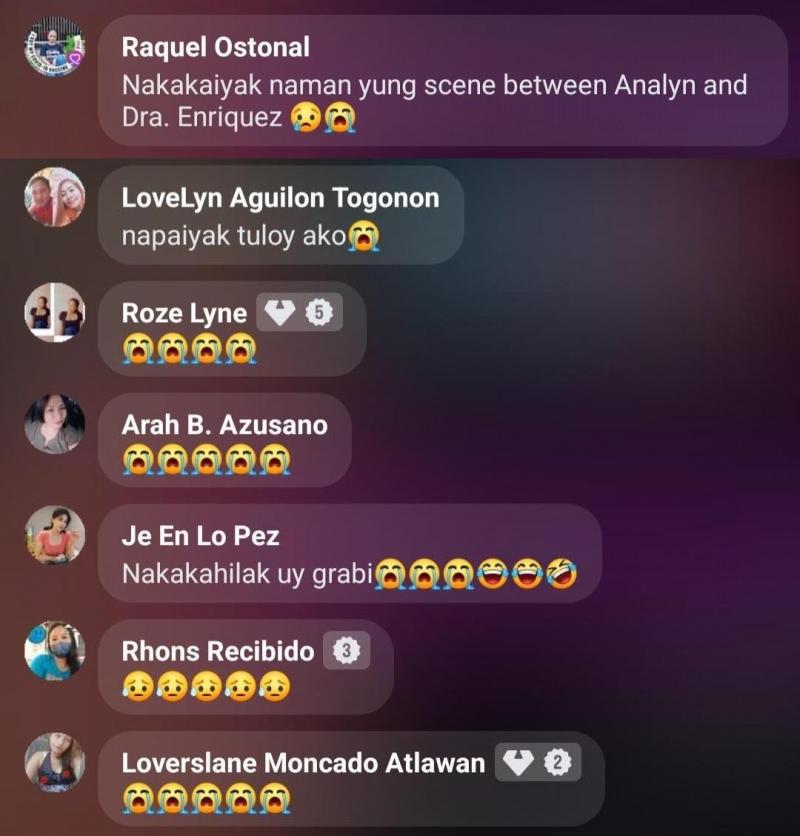Open Je En Lo Pez's profile

(200, 536)
